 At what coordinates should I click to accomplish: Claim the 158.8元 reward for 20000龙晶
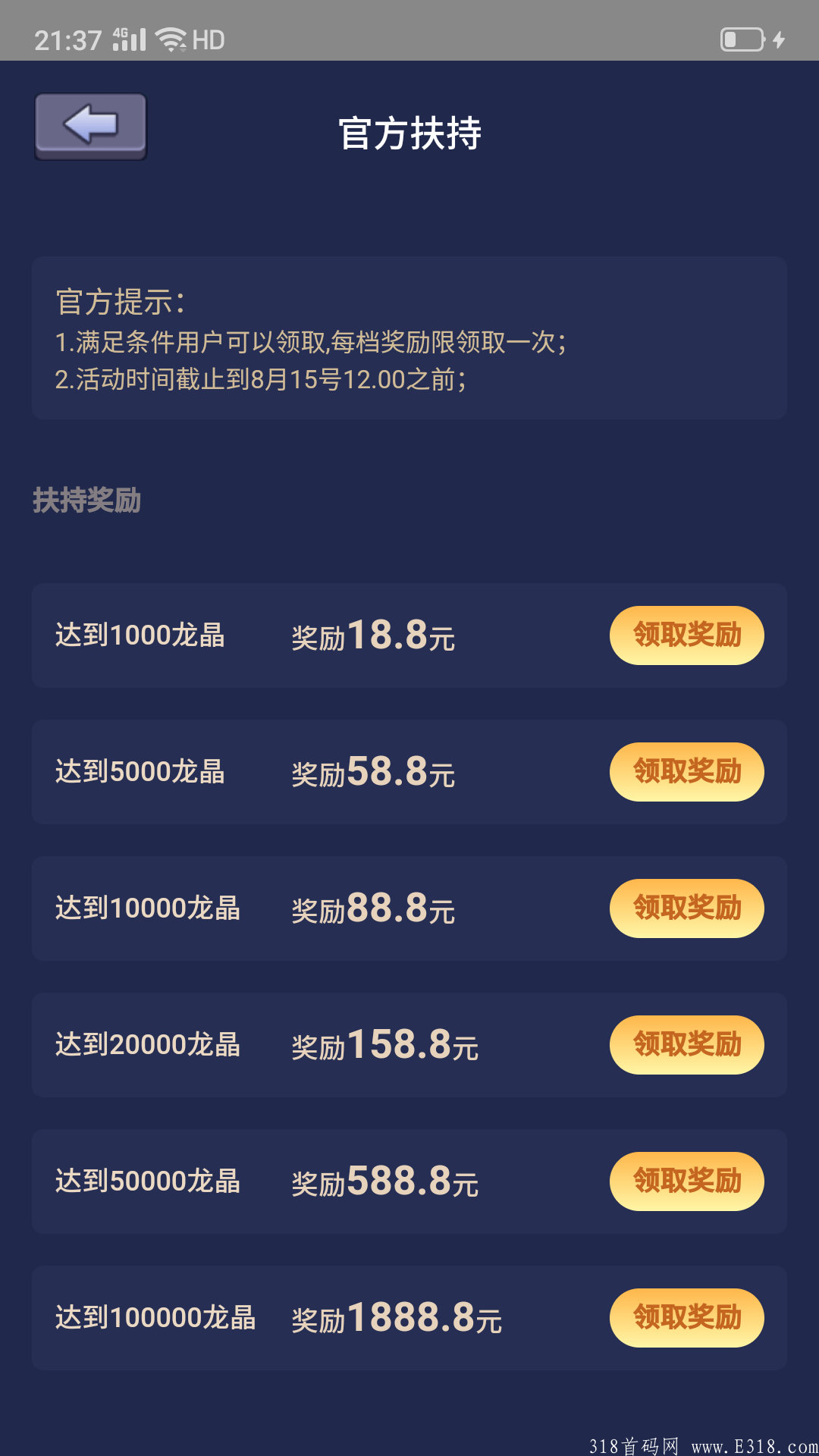tap(686, 1045)
